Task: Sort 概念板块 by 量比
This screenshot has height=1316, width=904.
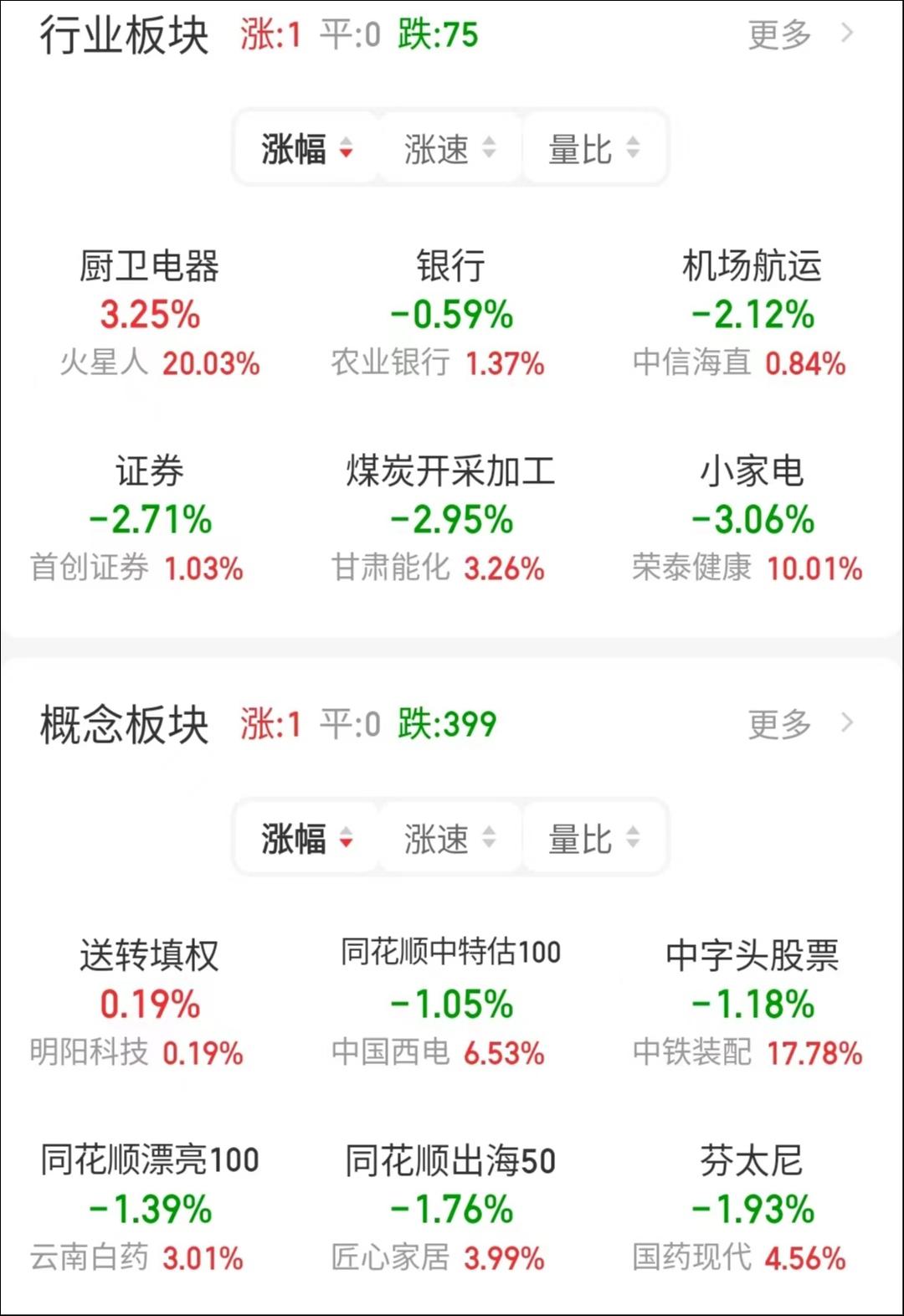Action: 593,839
